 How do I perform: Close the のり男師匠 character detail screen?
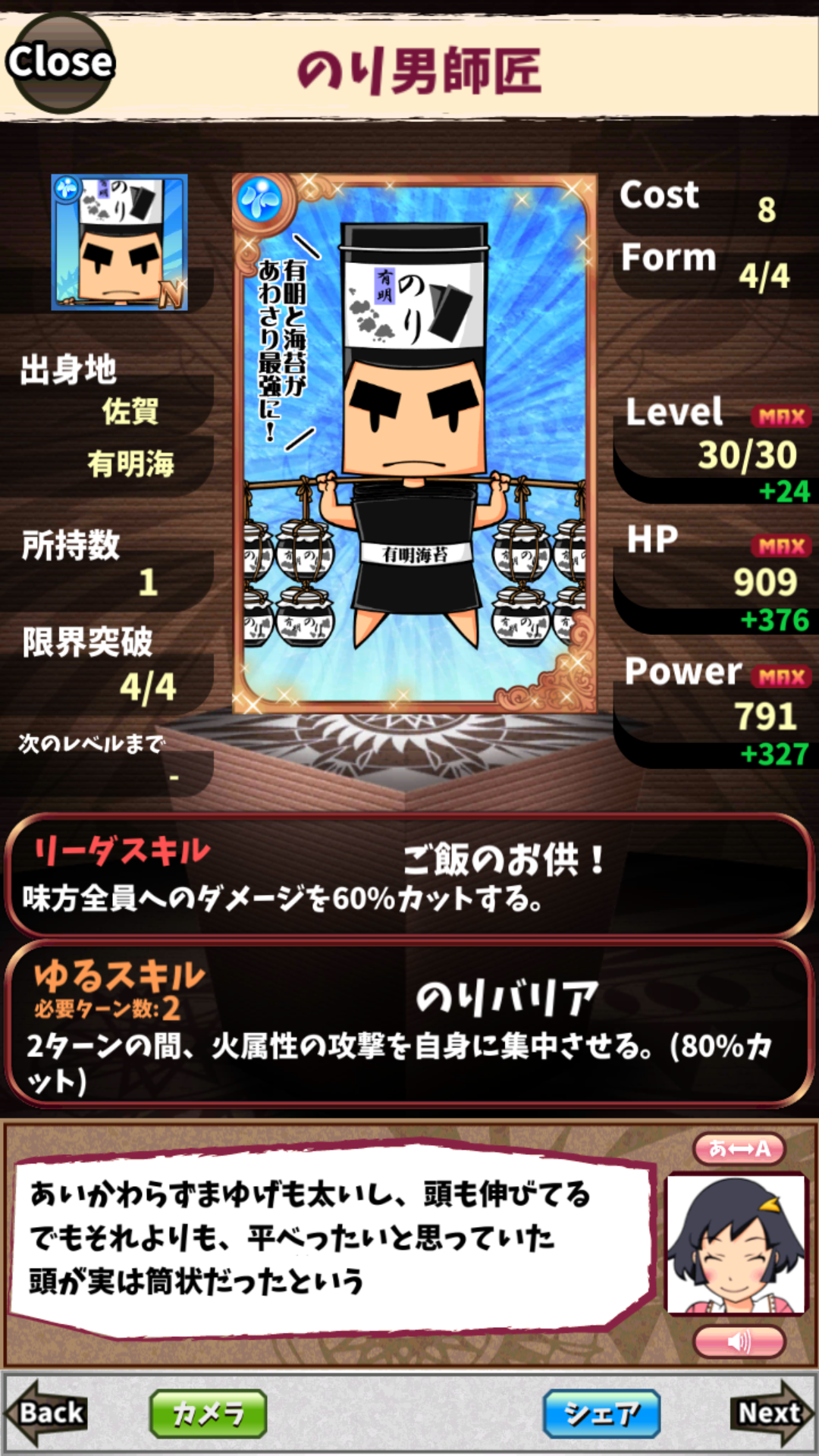[60, 62]
